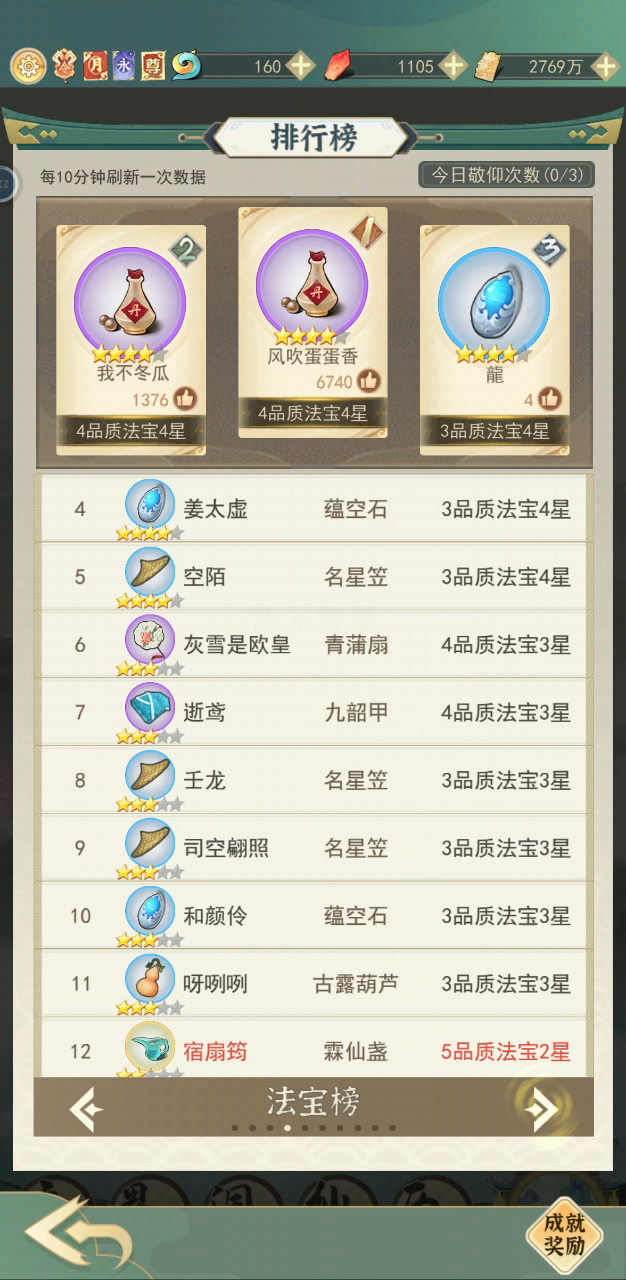Return with the bottom-left back arrow
The image size is (626, 1280).
(79, 1233)
